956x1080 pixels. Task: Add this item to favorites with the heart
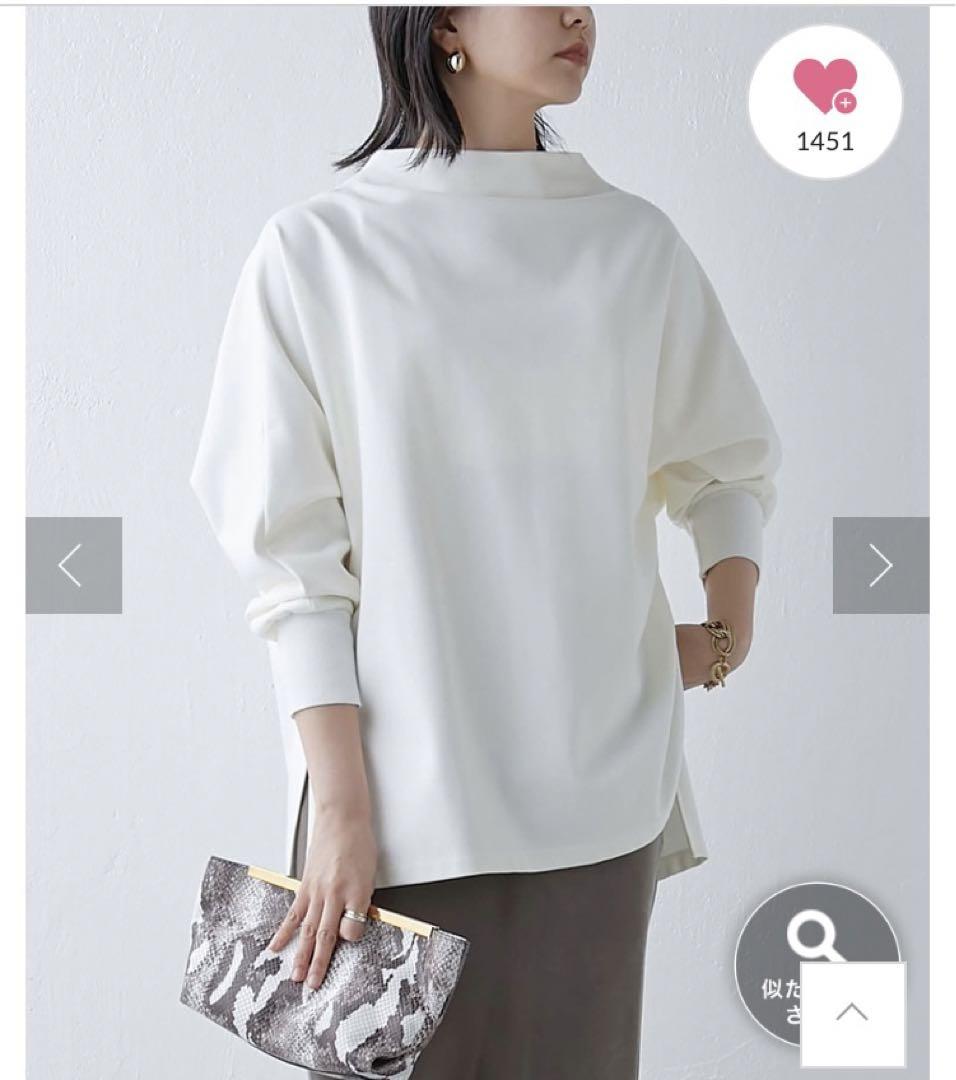click(825, 87)
